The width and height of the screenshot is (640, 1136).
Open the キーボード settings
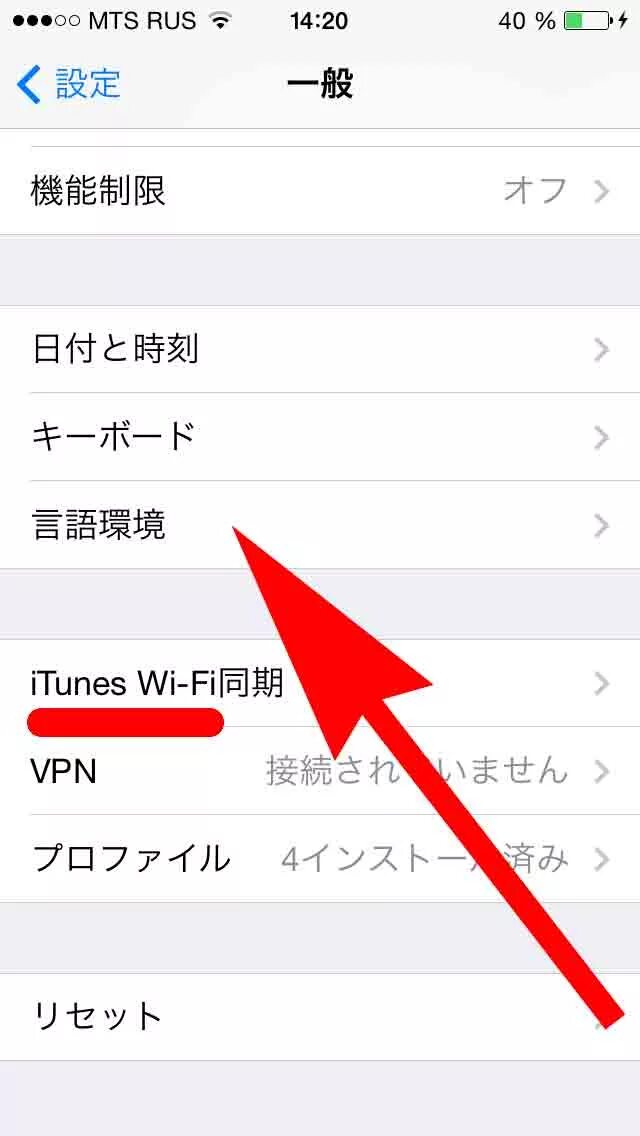[x=320, y=438]
